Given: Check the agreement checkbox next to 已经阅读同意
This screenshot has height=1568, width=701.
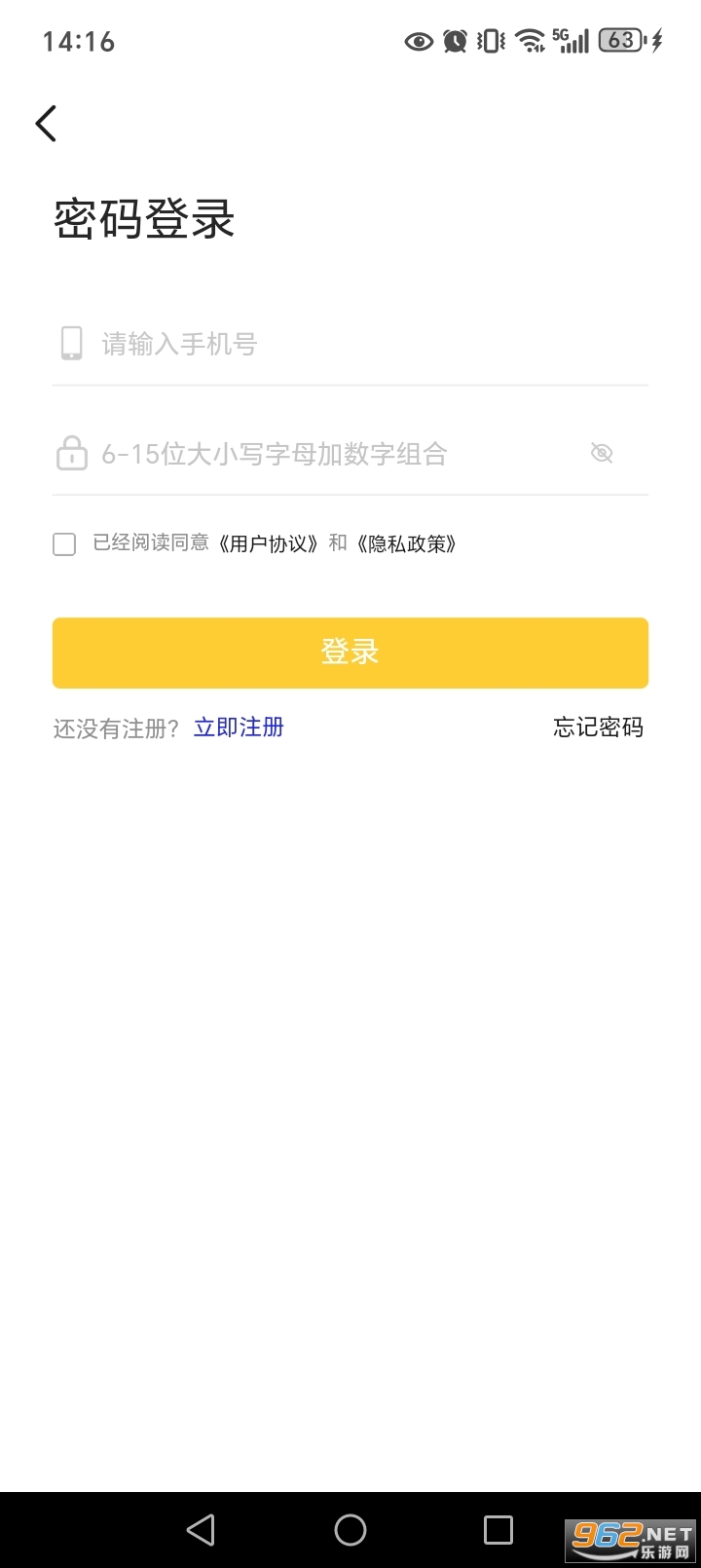Looking at the screenshot, I should click(x=64, y=543).
